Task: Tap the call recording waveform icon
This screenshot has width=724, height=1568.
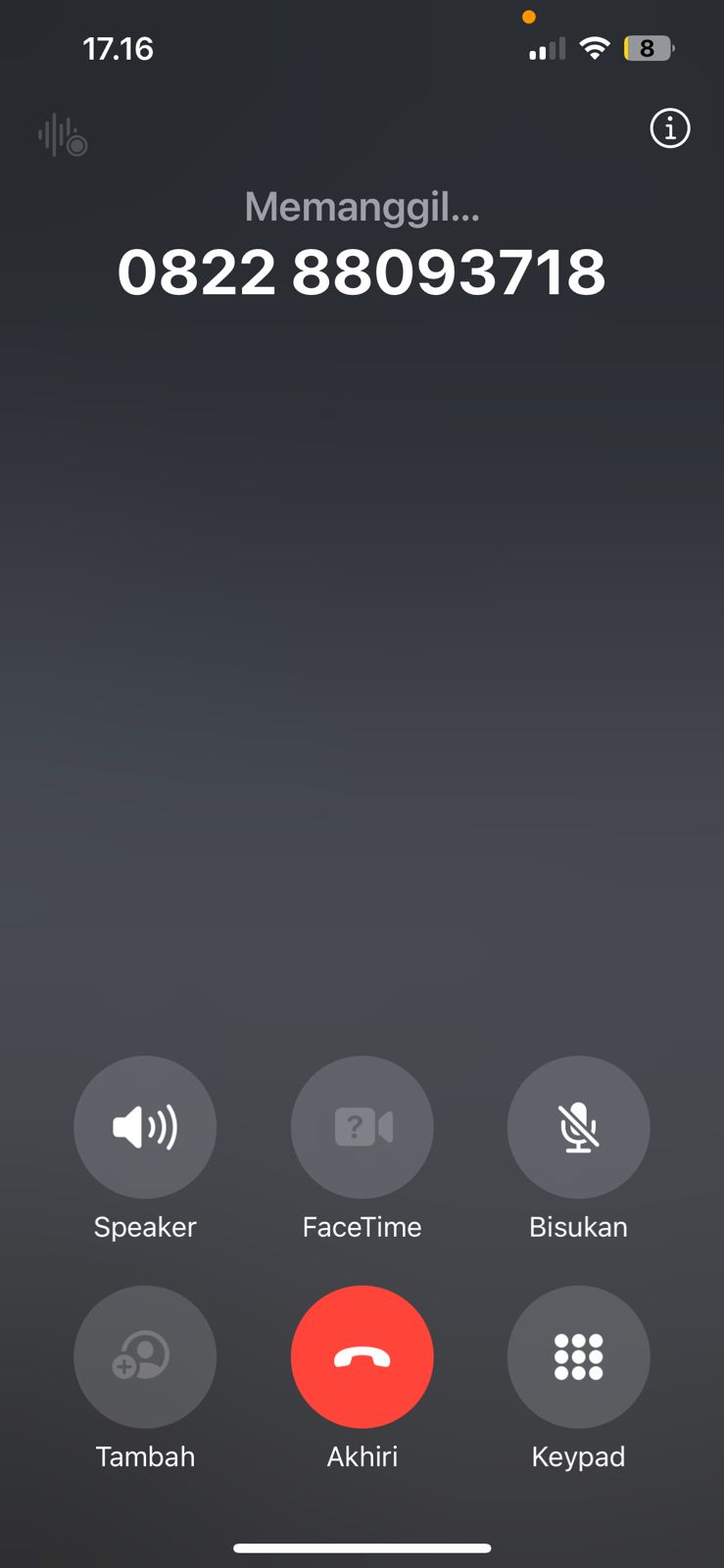Action: click(63, 135)
